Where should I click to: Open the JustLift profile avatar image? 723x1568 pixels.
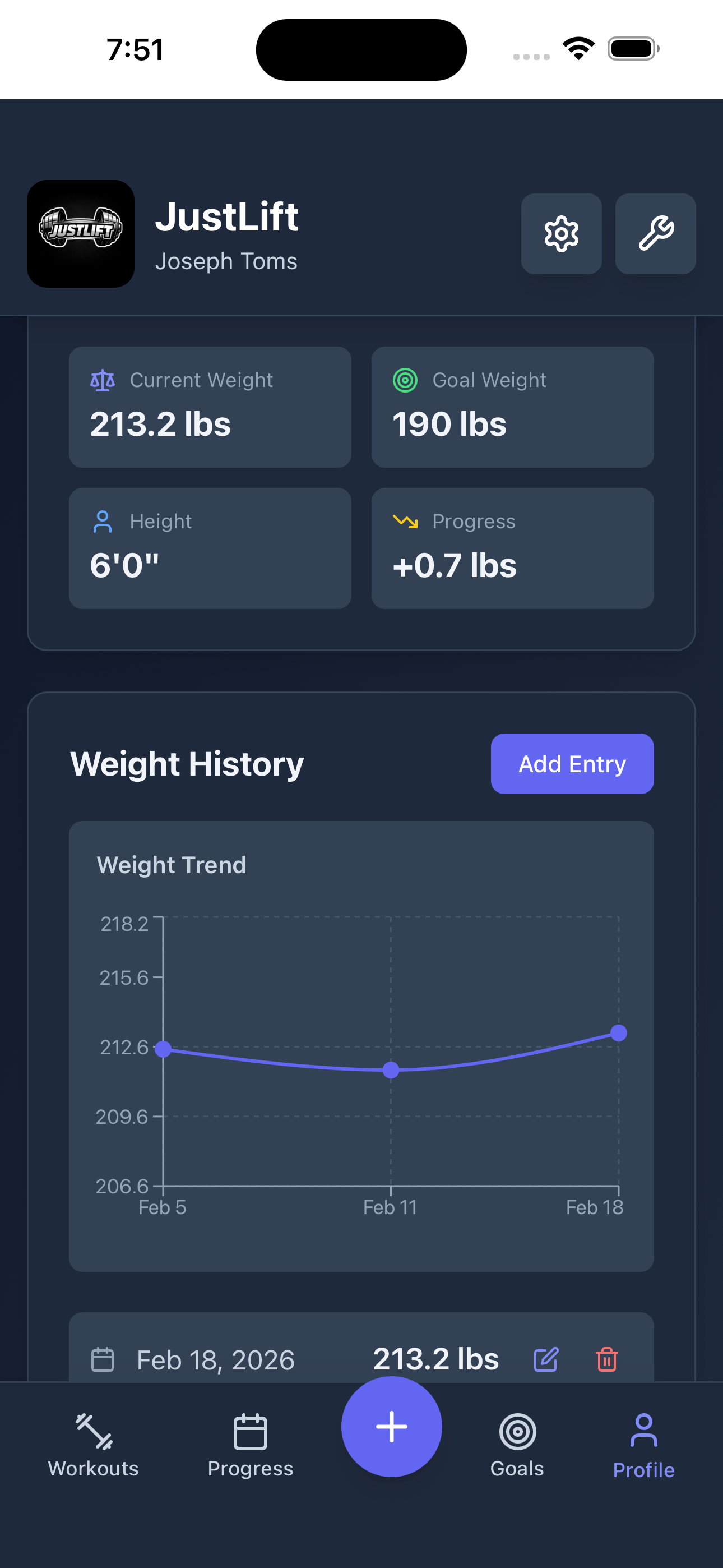(80, 234)
